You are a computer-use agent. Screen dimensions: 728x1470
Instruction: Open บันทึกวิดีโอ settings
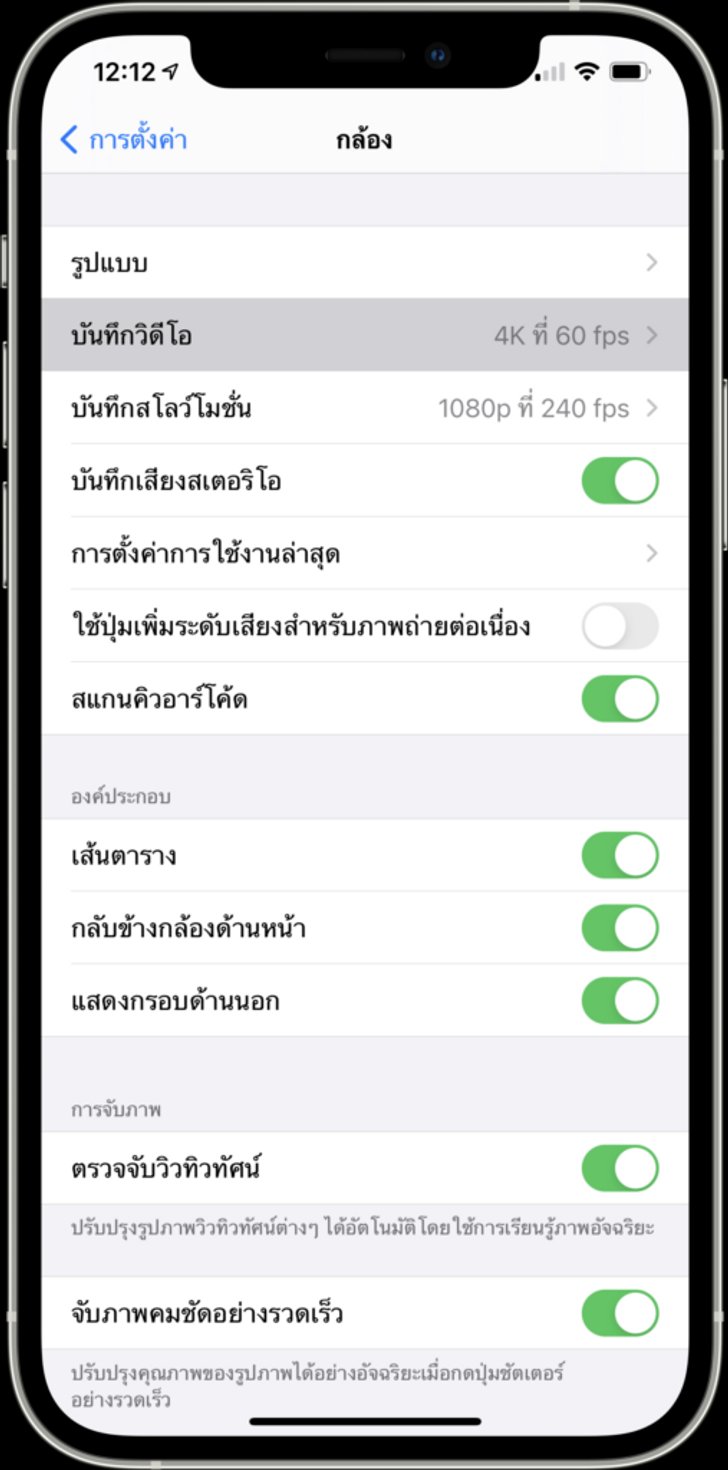pyautogui.click(x=364, y=335)
